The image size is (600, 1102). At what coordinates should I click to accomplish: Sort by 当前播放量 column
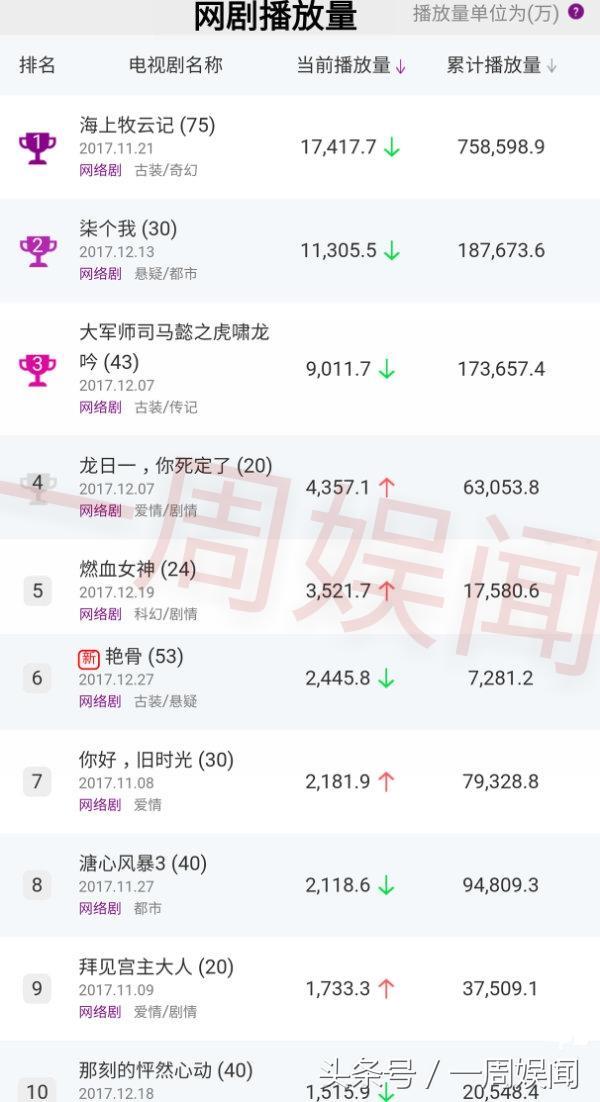[351, 66]
